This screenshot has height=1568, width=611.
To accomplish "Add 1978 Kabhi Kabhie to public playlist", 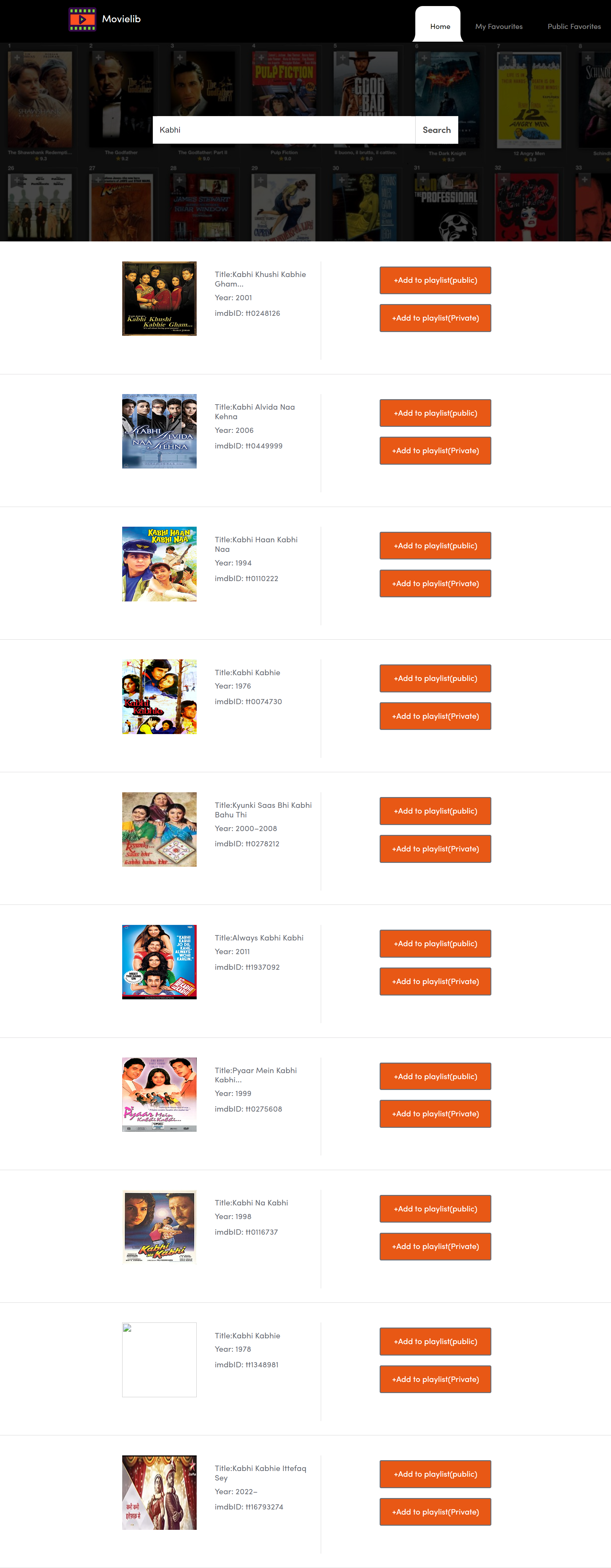I will pos(436,1342).
